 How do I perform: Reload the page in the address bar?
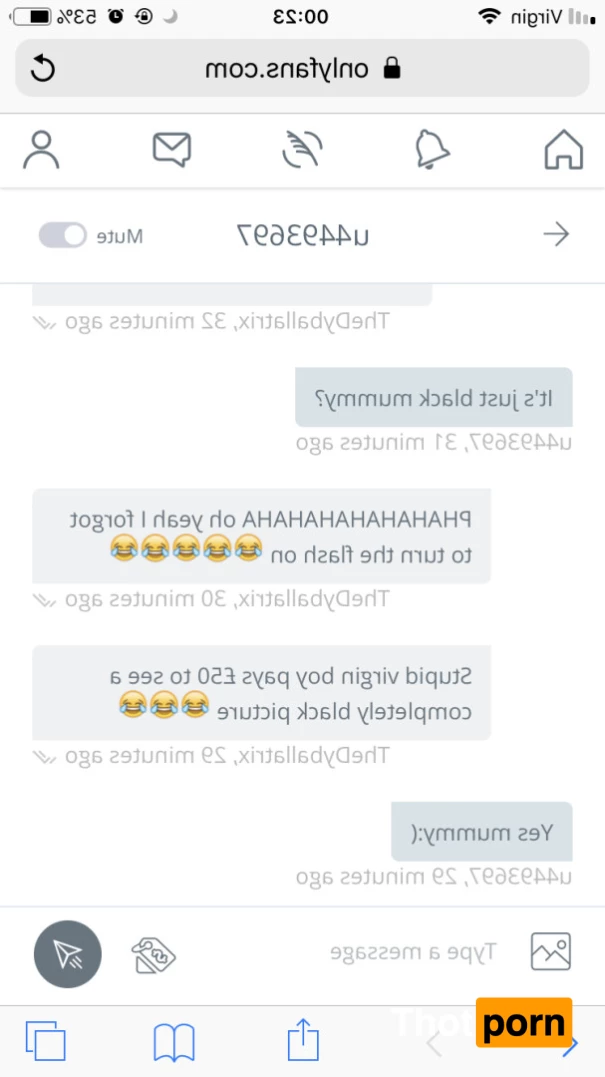click(x=44, y=69)
